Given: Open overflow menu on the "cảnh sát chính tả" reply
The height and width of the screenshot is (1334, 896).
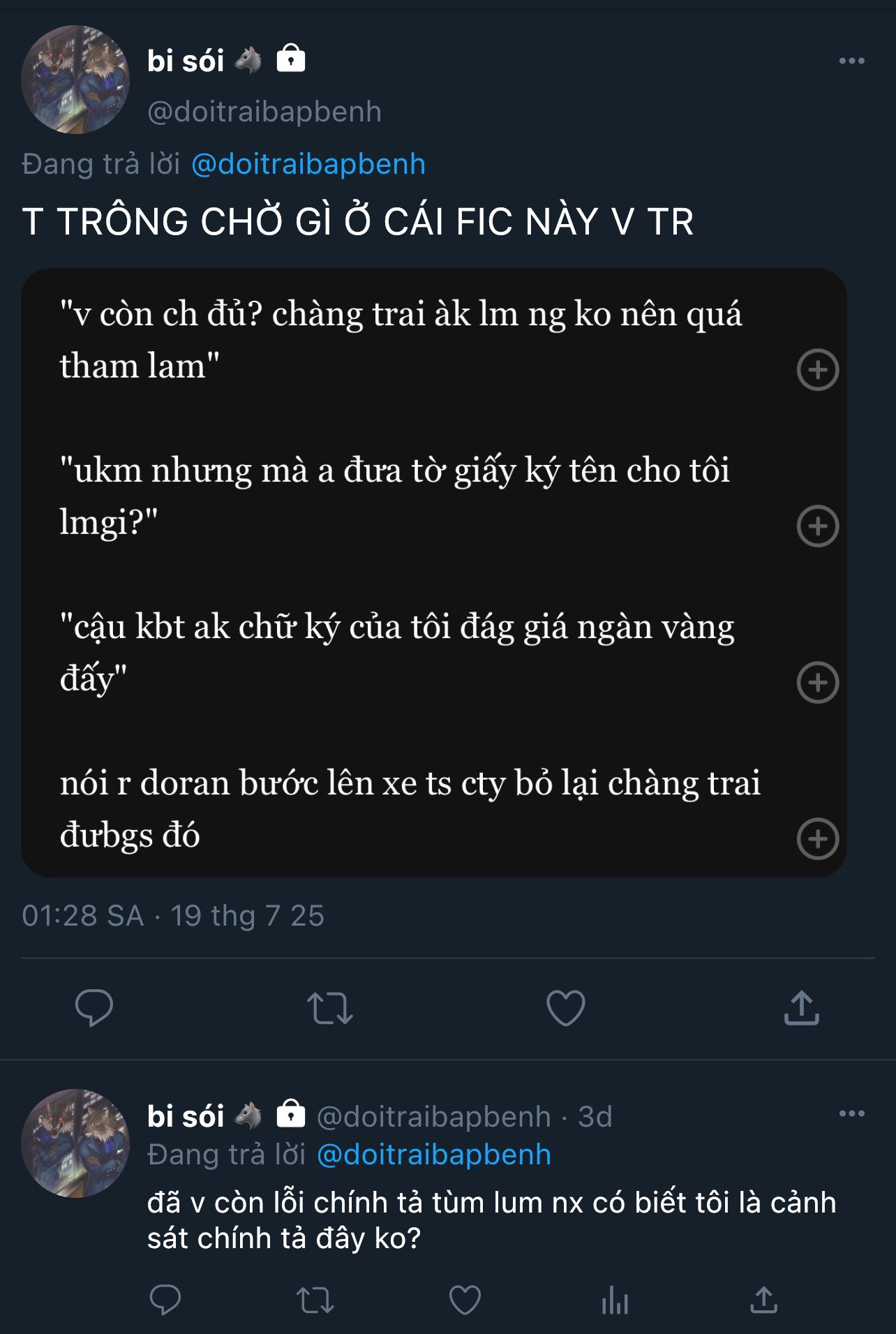Looking at the screenshot, I should click(x=851, y=1113).
